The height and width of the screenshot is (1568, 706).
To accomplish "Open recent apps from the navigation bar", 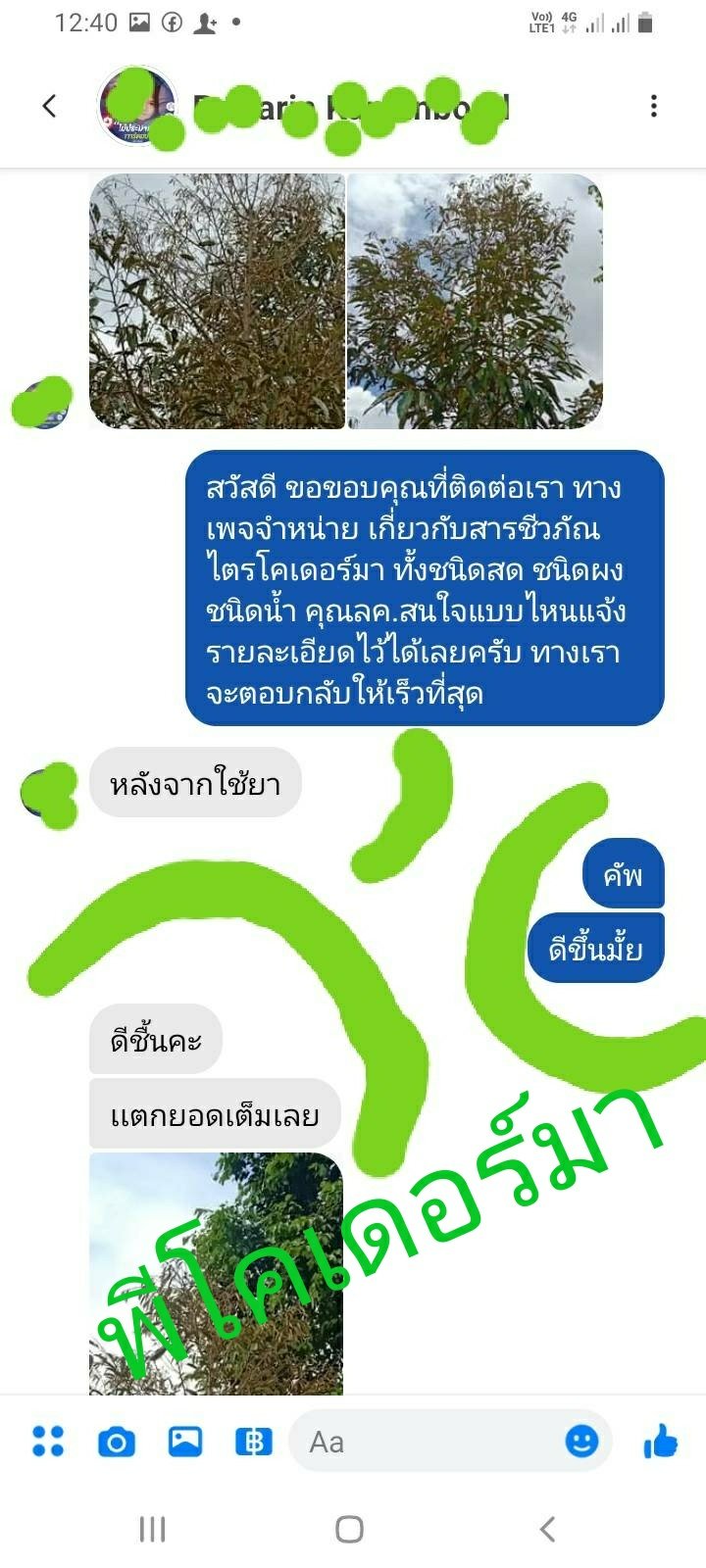I will pos(152,1529).
